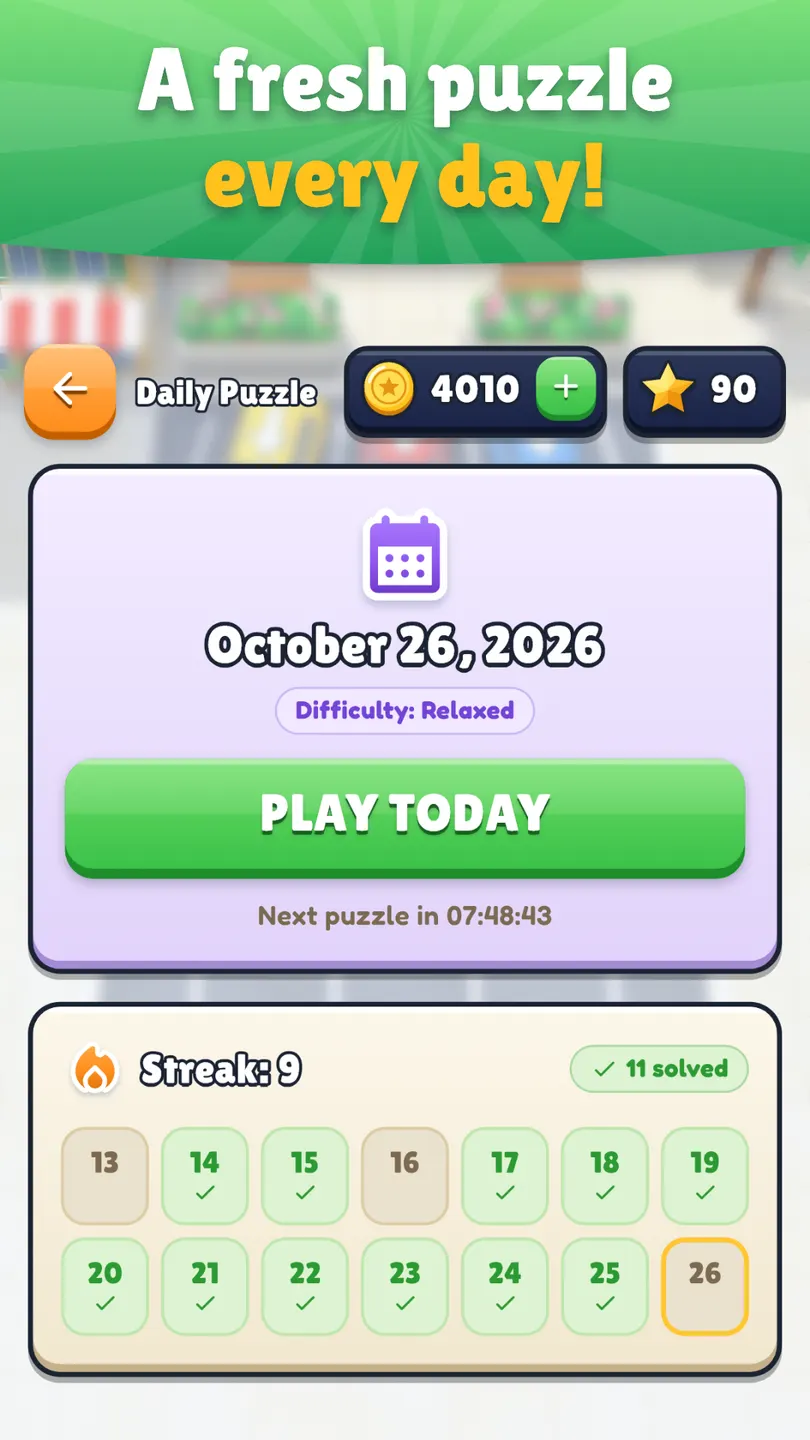Start today's puzzle with Play Today

coord(405,817)
